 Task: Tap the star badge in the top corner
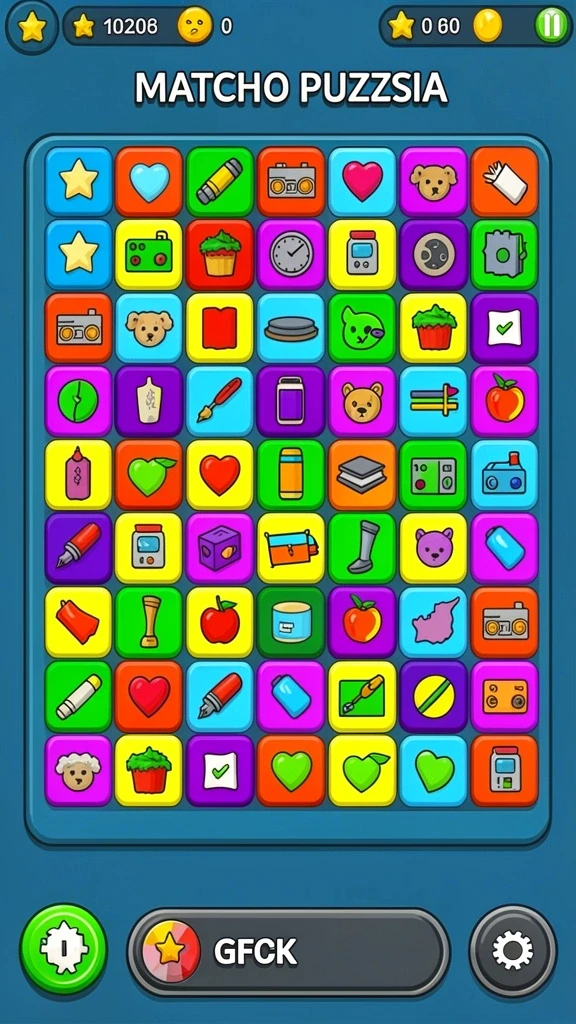(31, 27)
